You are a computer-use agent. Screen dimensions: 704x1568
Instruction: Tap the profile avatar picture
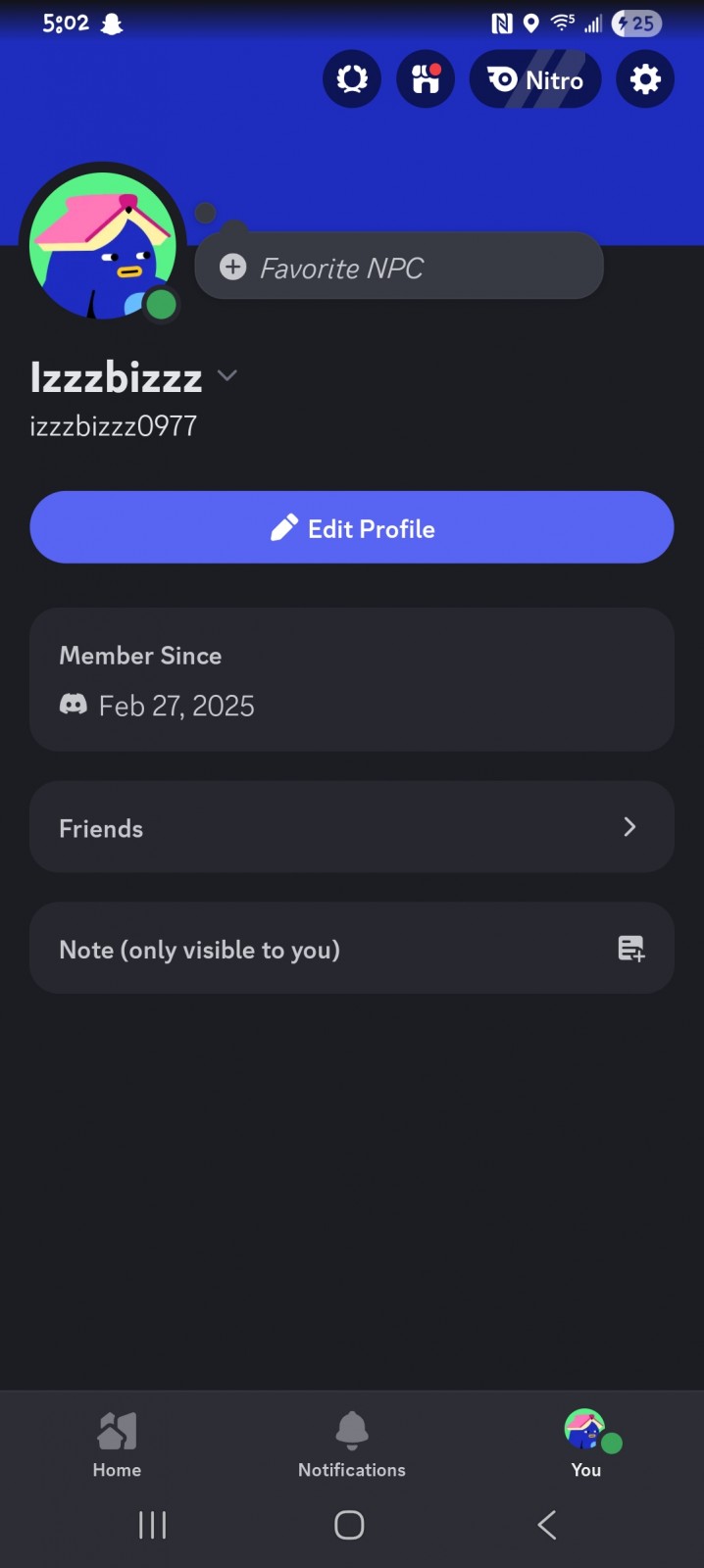pos(103,245)
